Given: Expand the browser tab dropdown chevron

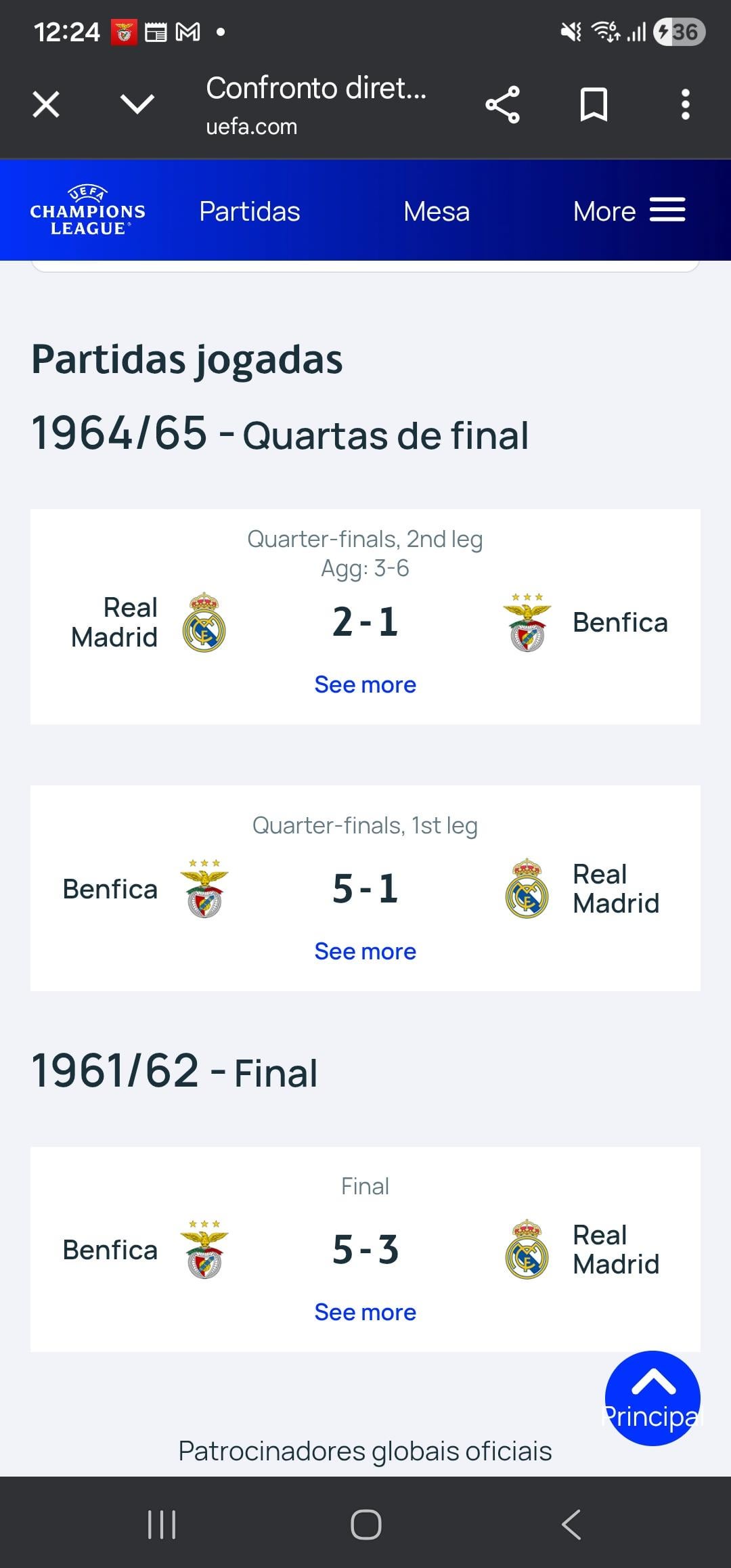Looking at the screenshot, I should coord(137,104).
